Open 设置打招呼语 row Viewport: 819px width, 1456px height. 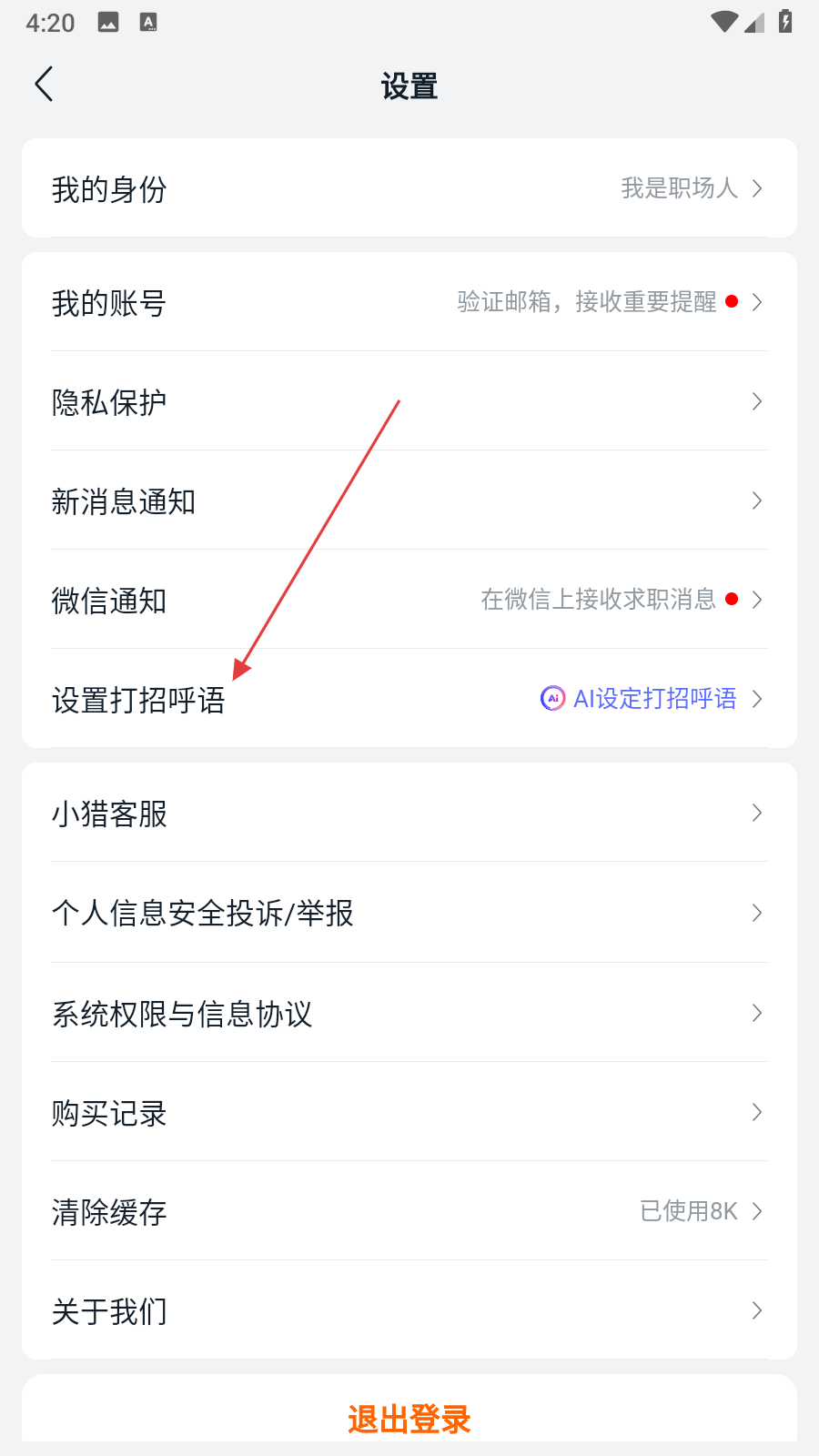409,699
